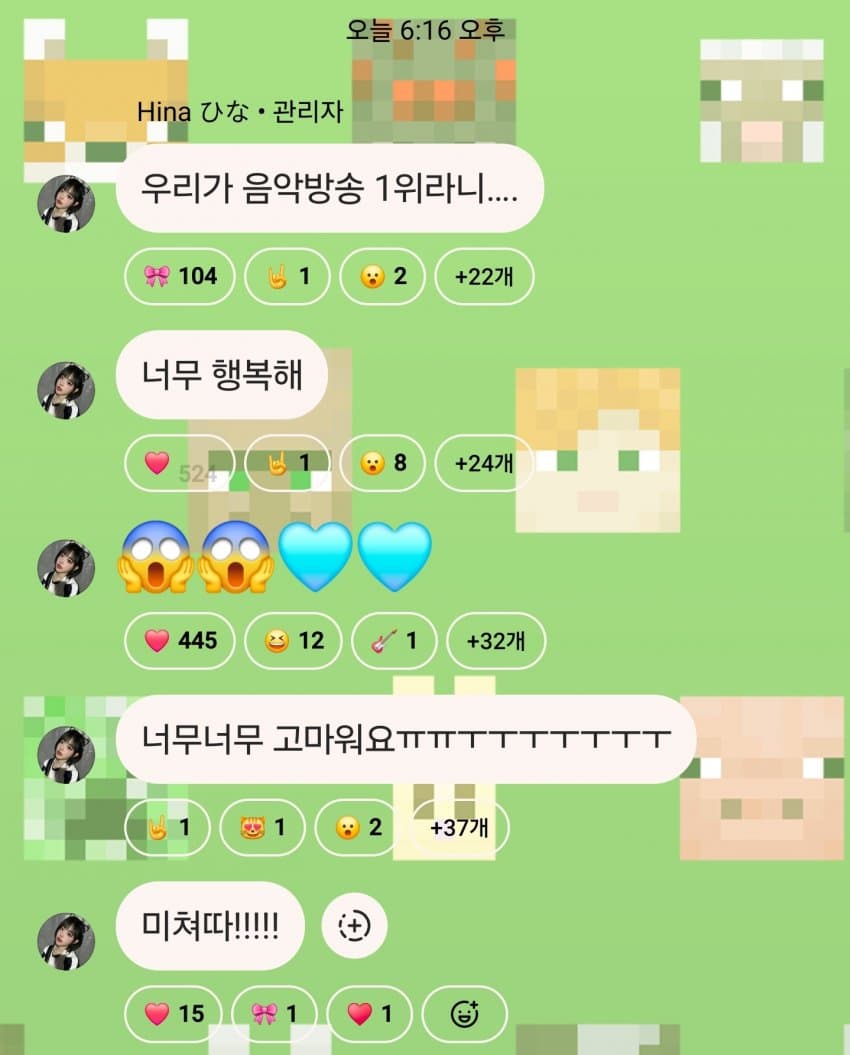850x1055 pixels.
Task: Expand the +32개 reactions chip
Action: click(x=496, y=640)
